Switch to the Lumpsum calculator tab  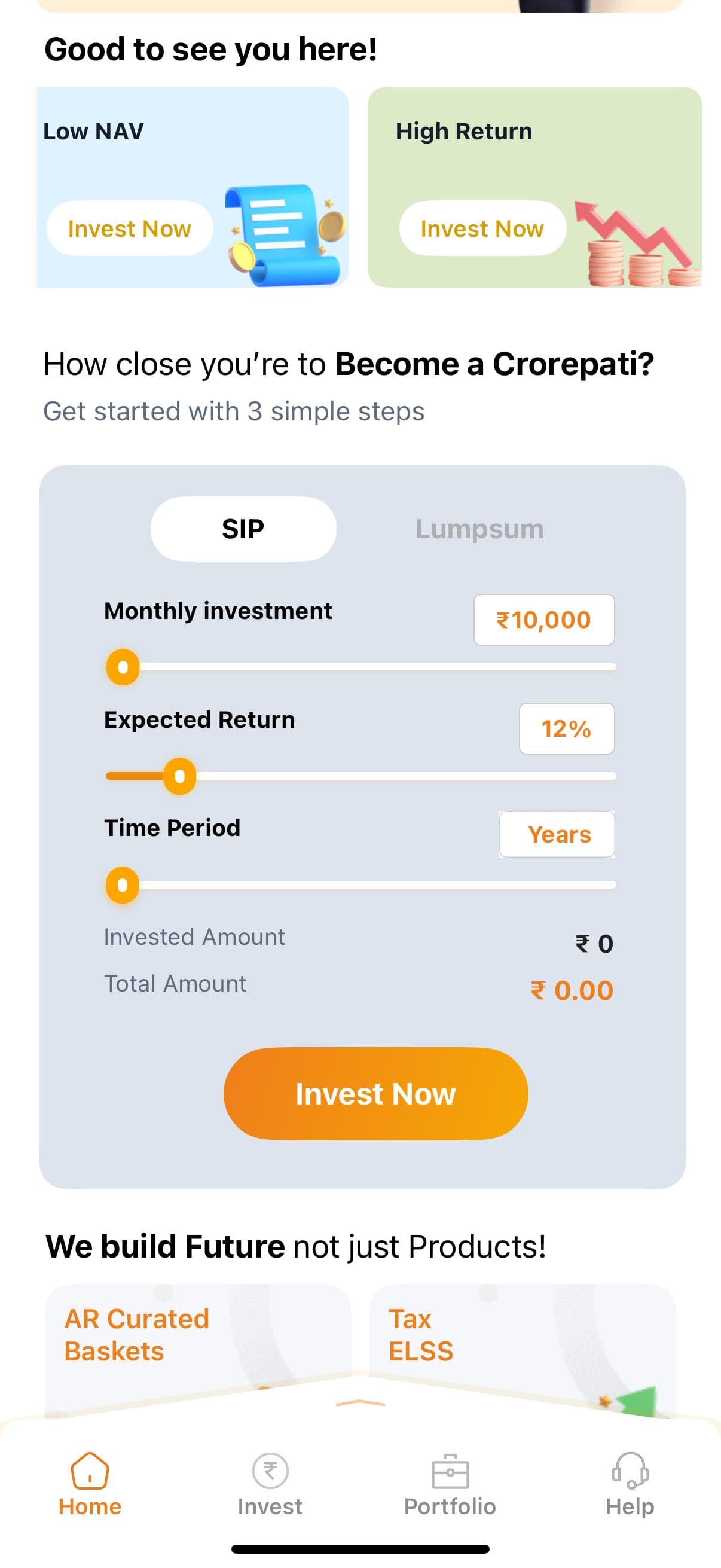point(479,529)
